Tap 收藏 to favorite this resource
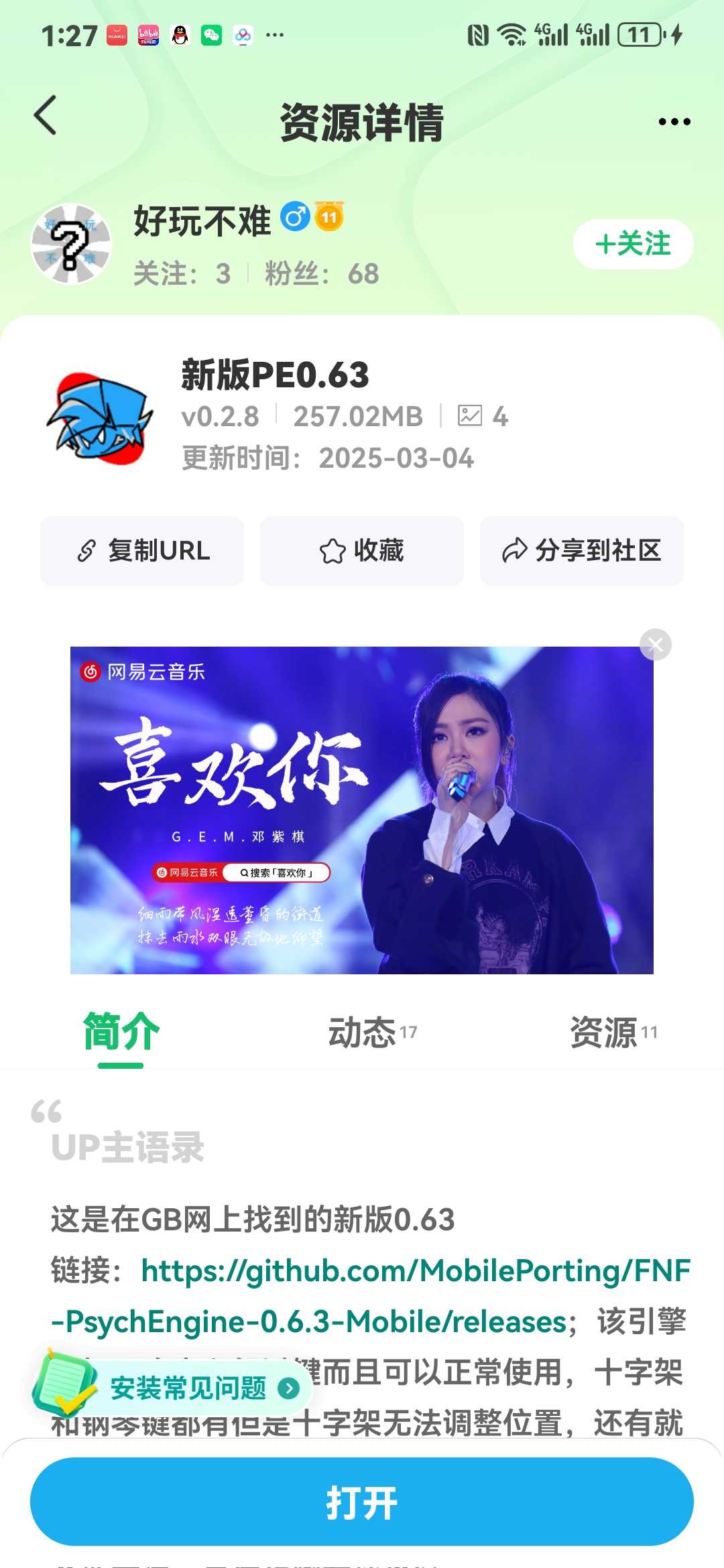 coord(362,551)
